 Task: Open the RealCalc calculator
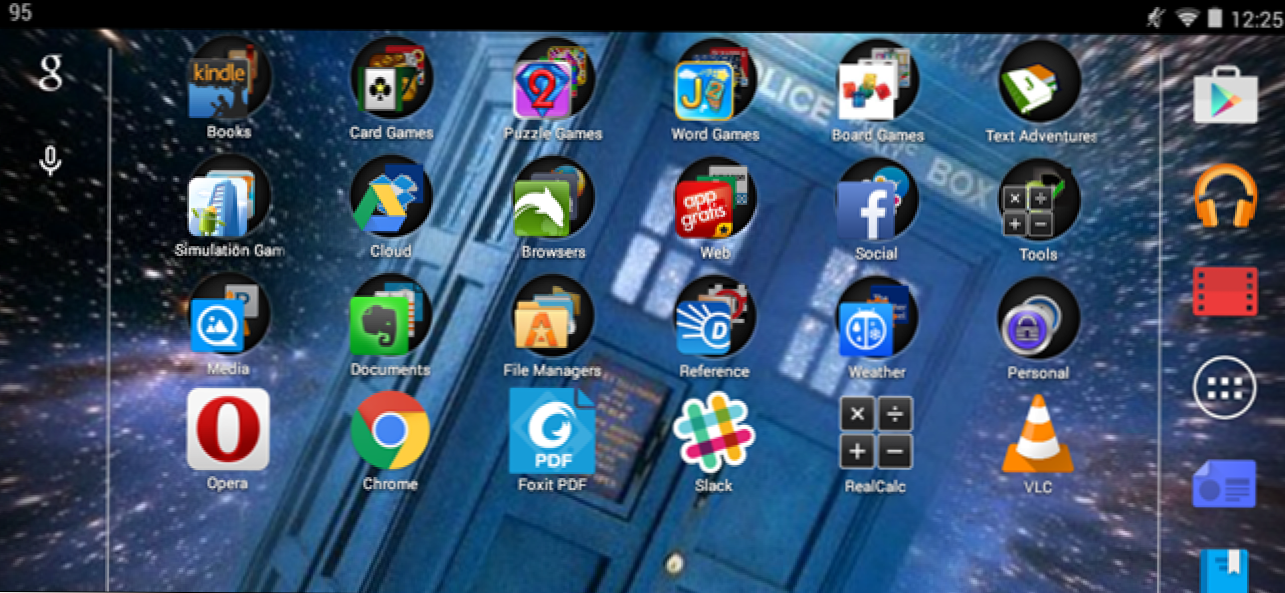click(876, 432)
